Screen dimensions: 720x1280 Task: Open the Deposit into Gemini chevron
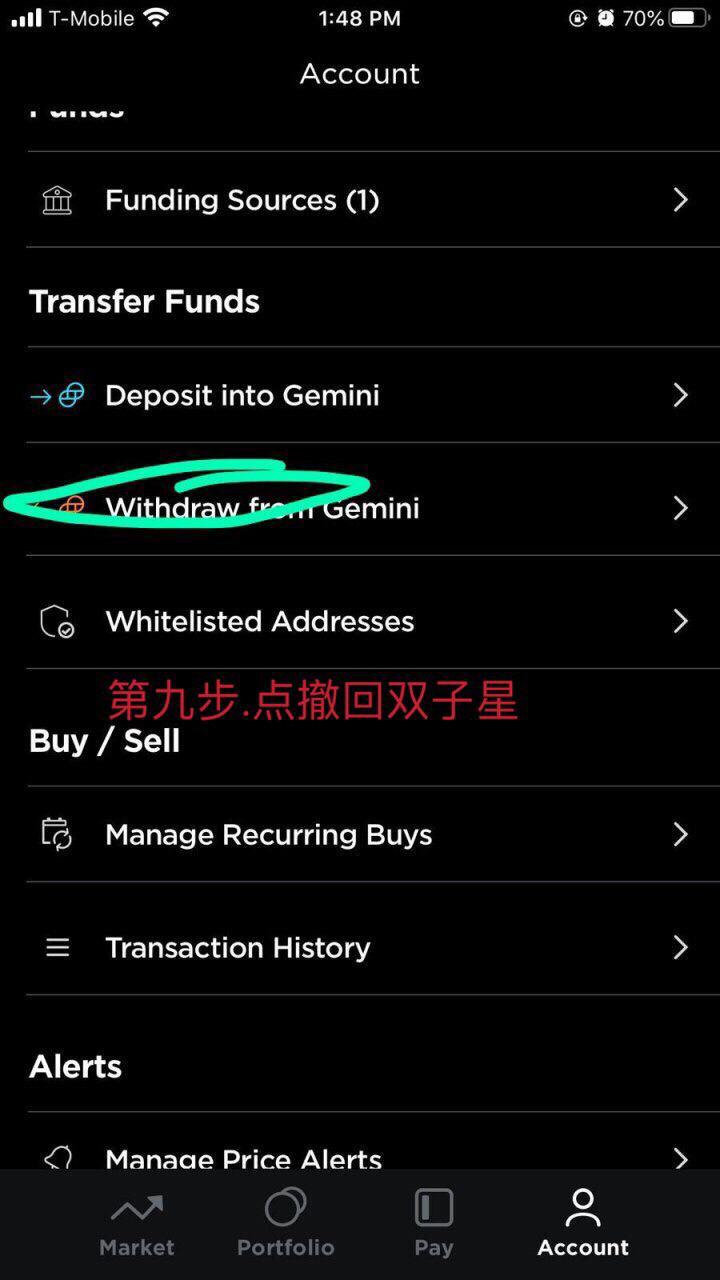[681, 395]
